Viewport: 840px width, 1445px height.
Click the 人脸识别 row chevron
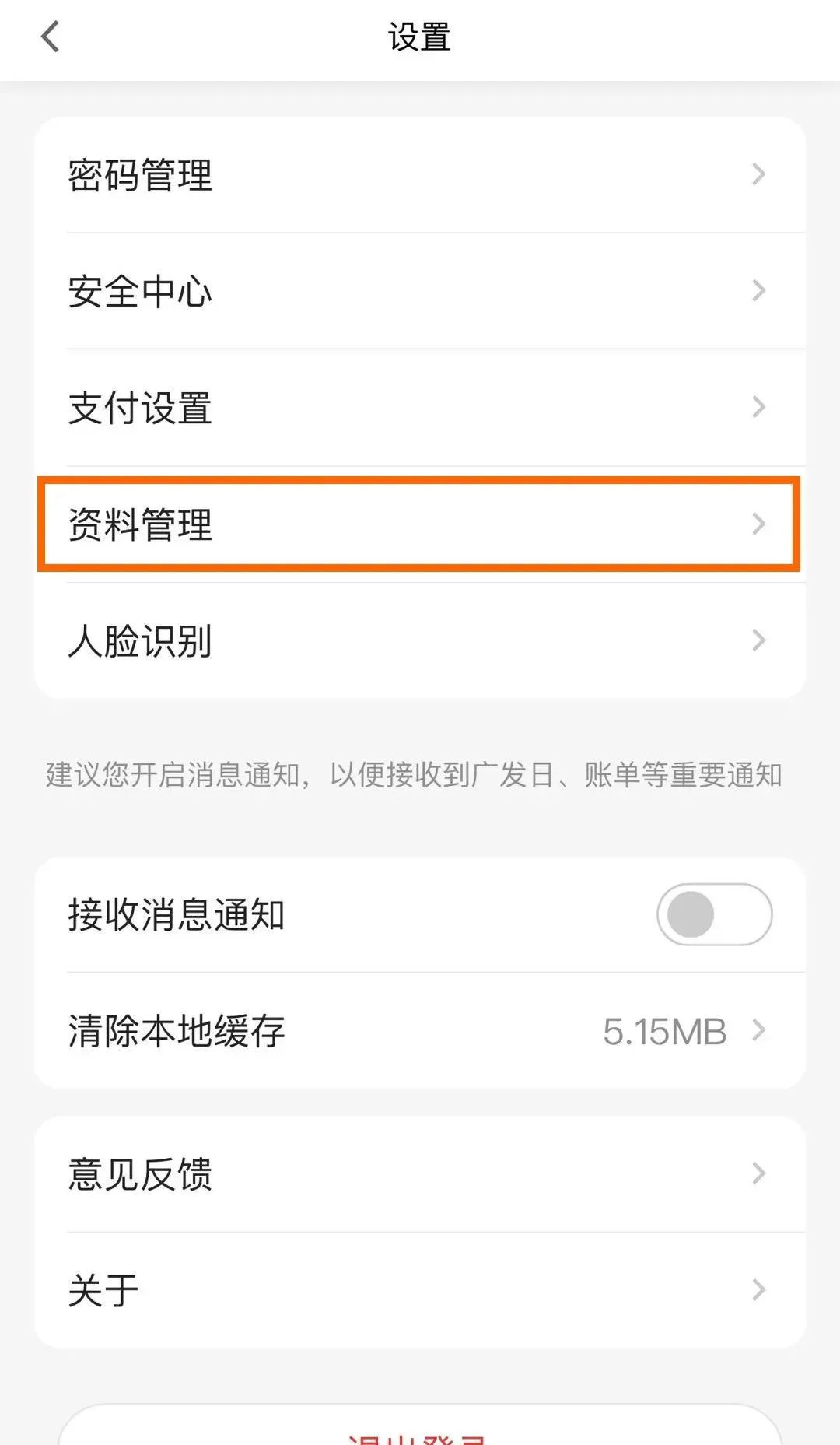tap(758, 640)
